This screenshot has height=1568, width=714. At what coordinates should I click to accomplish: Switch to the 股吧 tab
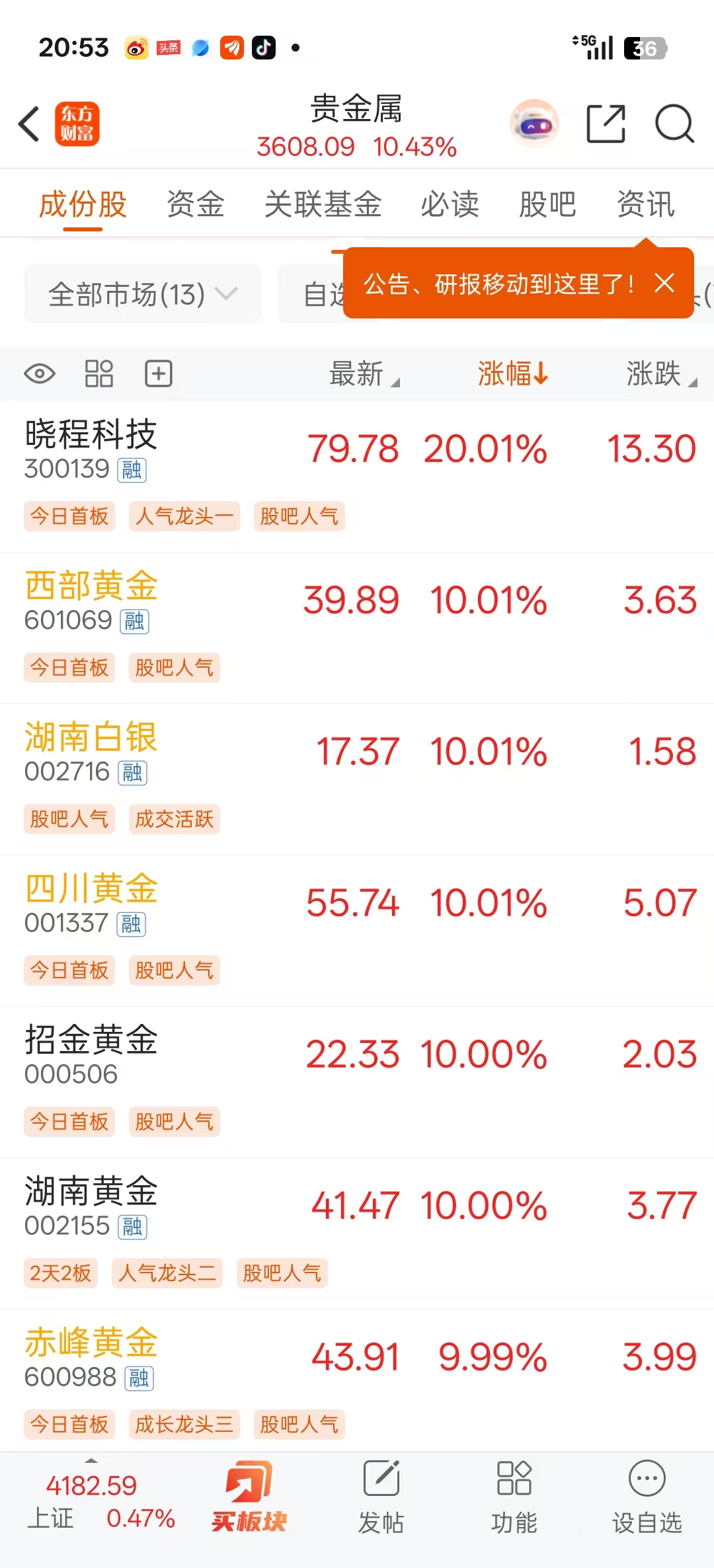click(547, 204)
